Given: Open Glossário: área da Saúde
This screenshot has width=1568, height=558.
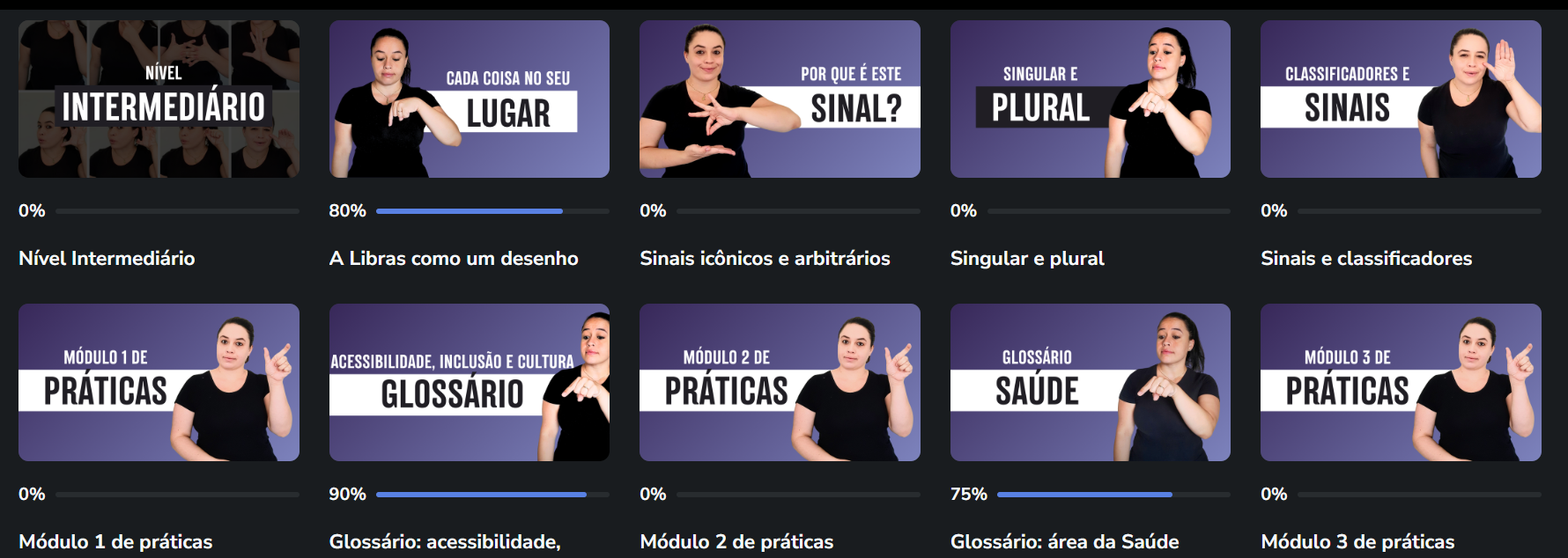Looking at the screenshot, I should coord(1090,383).
